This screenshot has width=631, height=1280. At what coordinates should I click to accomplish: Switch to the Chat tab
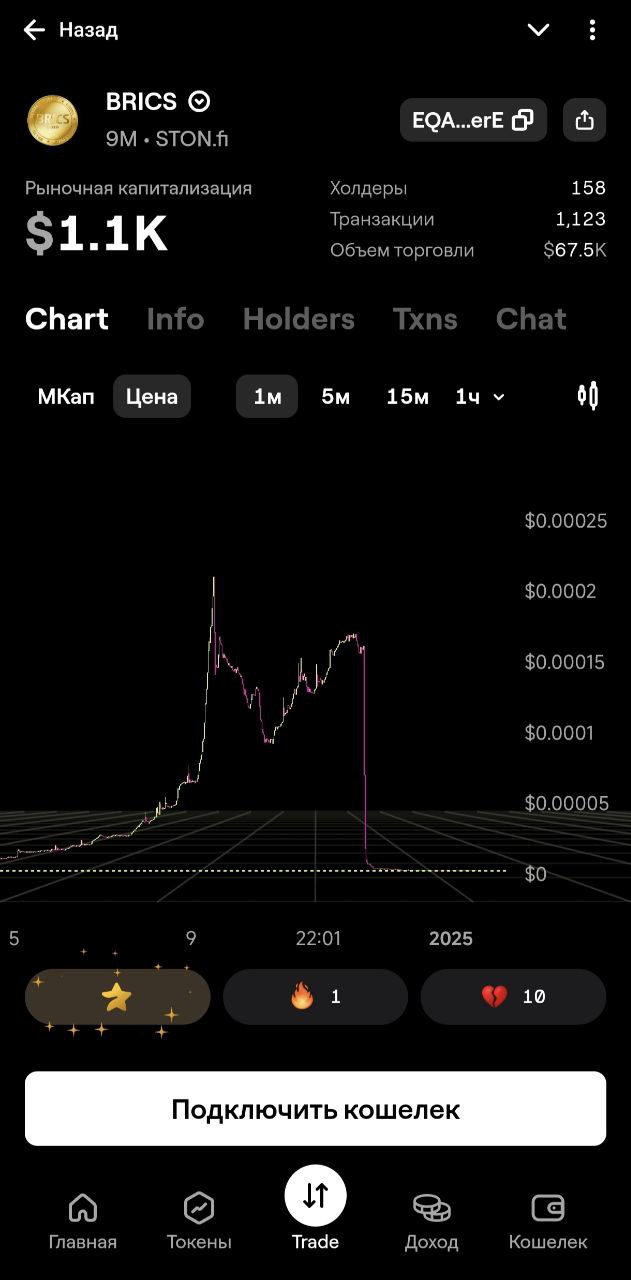530,319
